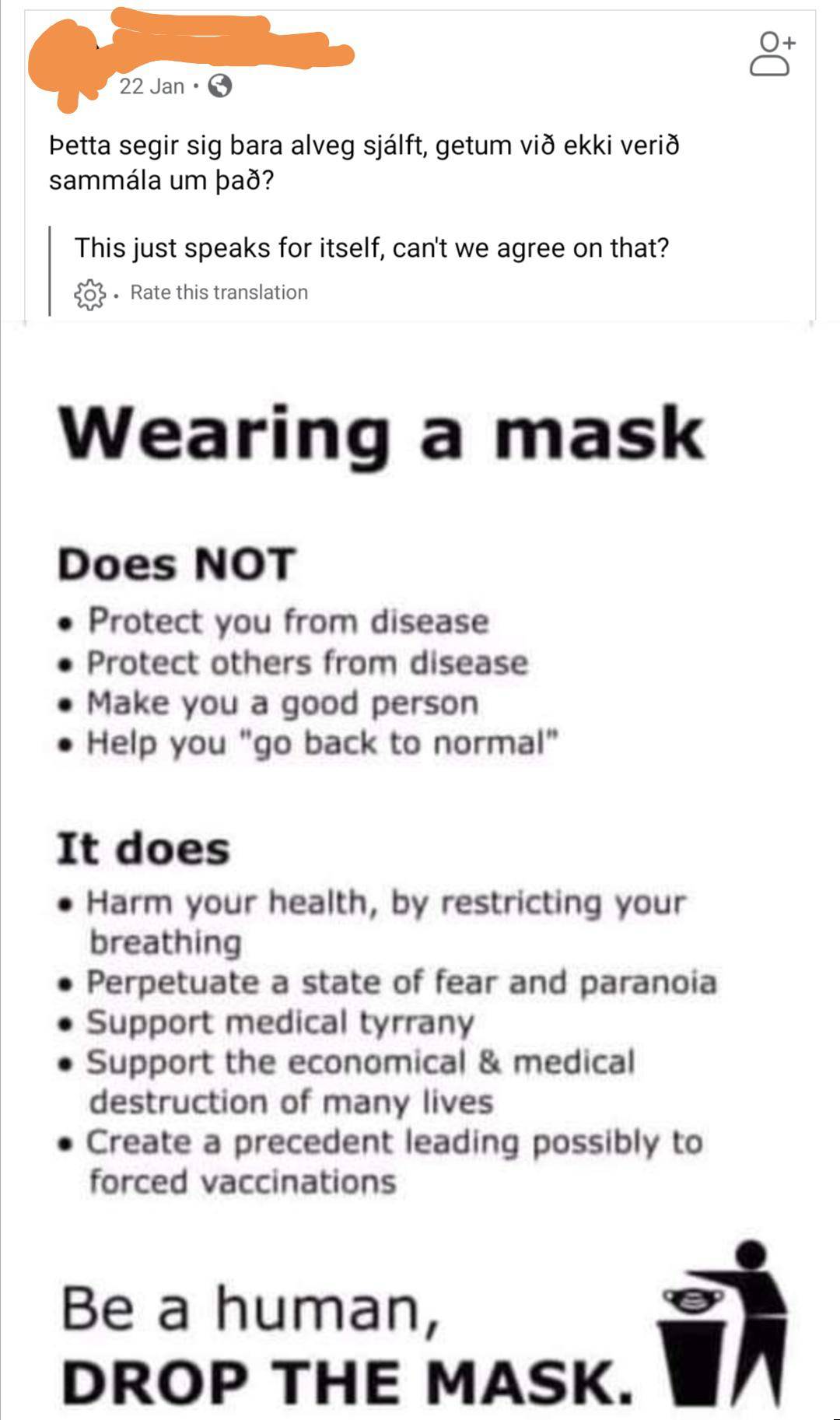Open the shared mask infographic image
The width and height of the screenshot is (840, 1420).
pyautogui.click(x=420, y=856)
